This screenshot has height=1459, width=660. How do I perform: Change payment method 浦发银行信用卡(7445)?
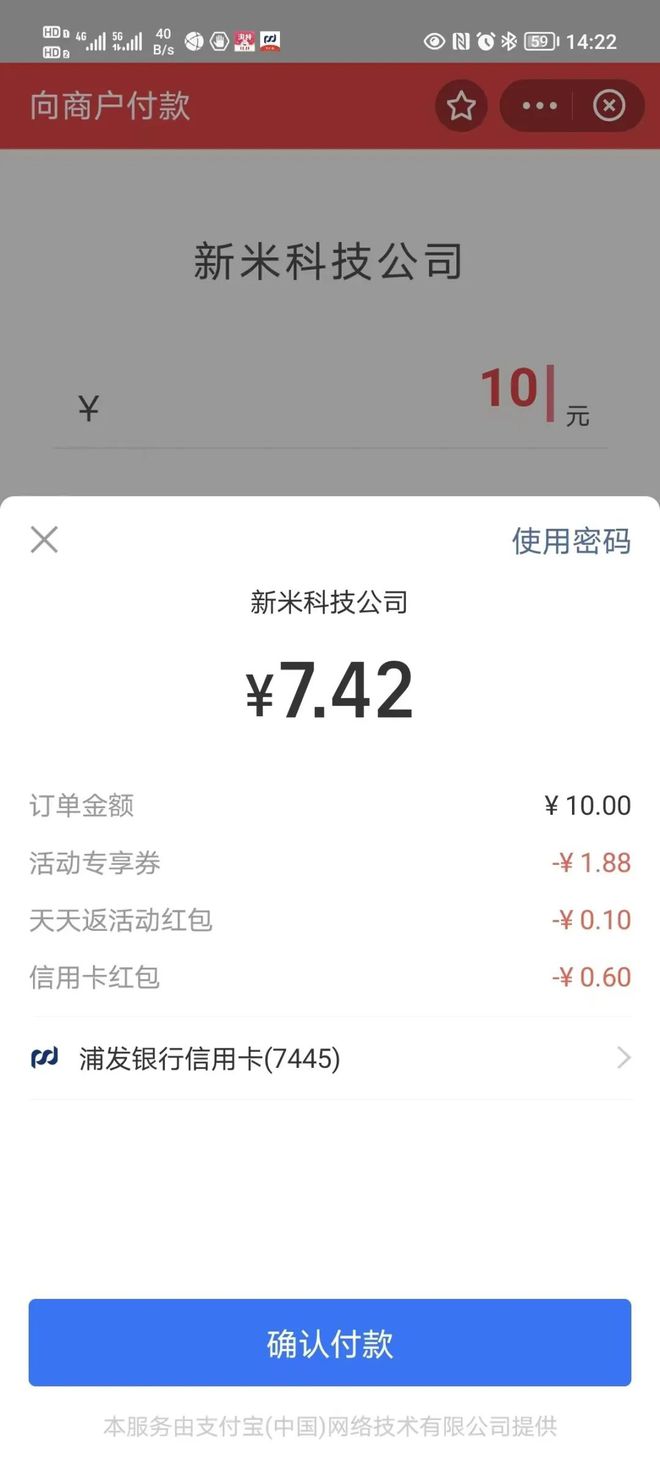[x=329, y=1058]
